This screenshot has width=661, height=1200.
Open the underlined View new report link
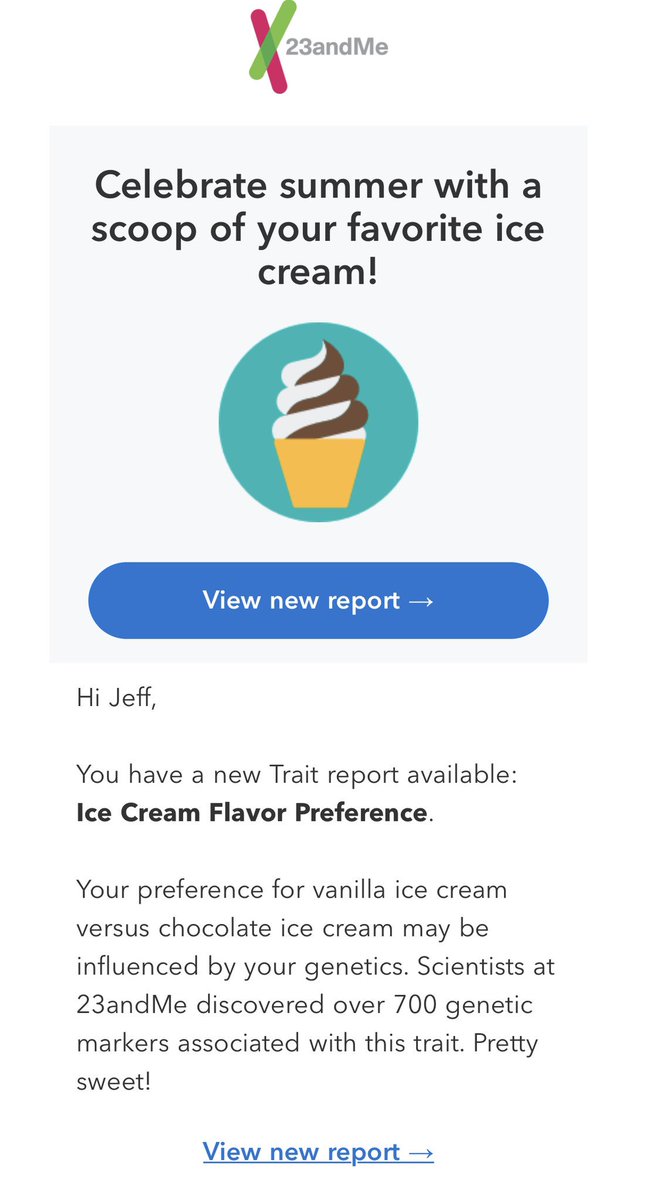click(x=318, y=1152)
